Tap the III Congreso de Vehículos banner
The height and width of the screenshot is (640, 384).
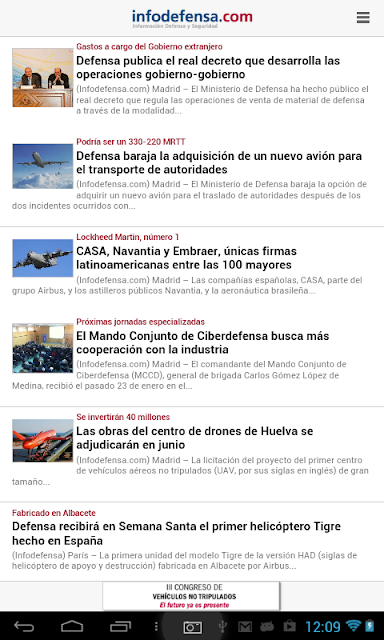pos(191,596)
